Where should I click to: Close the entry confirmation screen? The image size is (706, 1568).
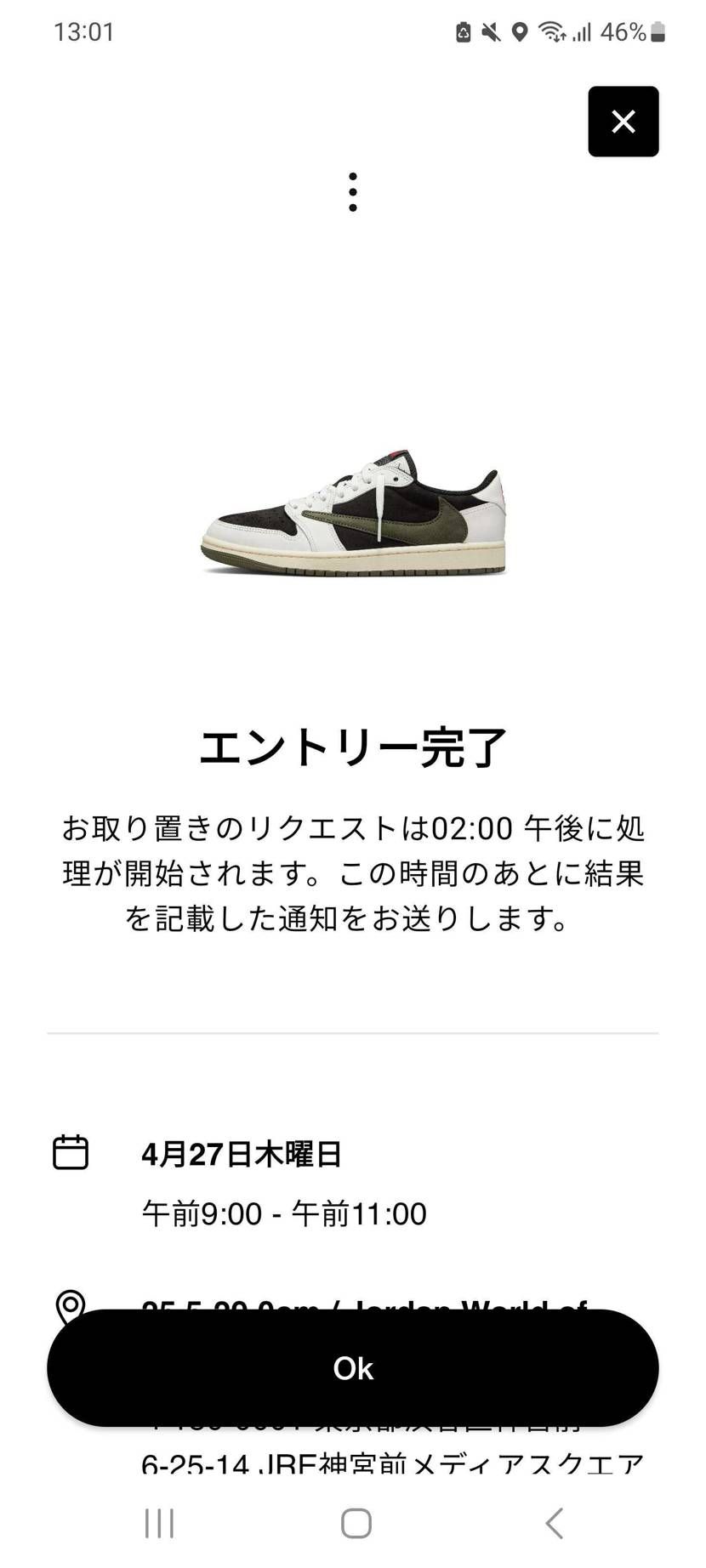click(x=623, y=122)
